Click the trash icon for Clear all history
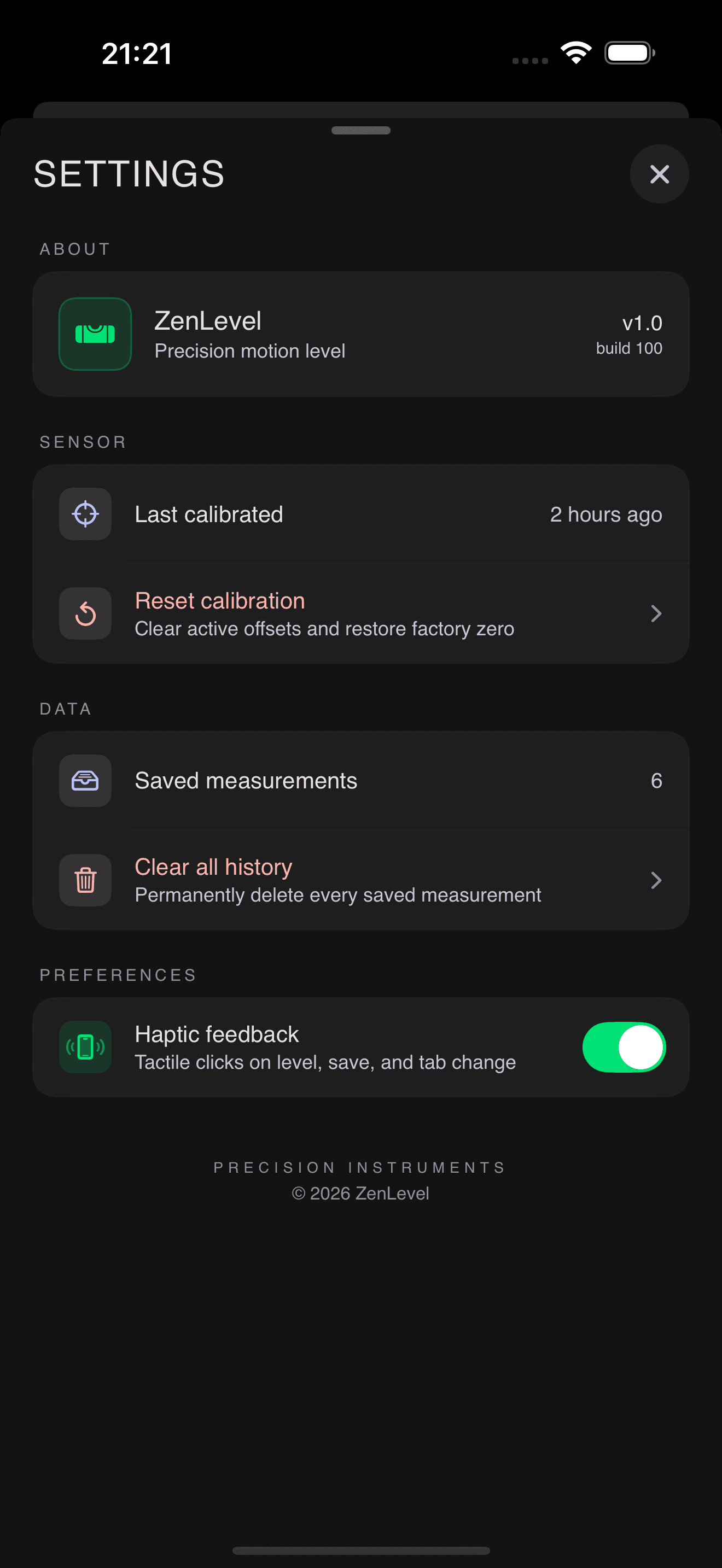The width and height of the screenshot is (722, 1568). tap(85, 880)
